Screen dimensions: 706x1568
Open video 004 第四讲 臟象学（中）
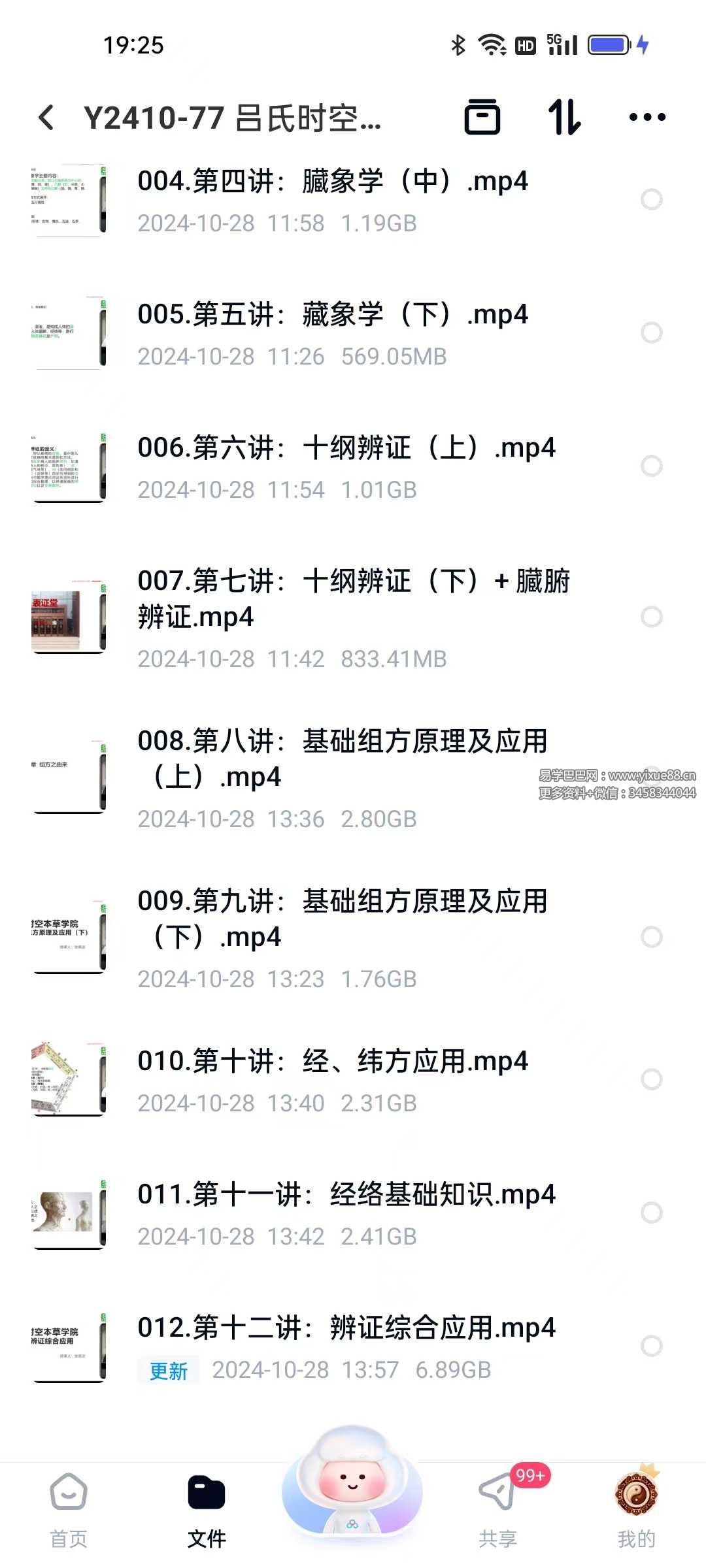tap(332, 182)
